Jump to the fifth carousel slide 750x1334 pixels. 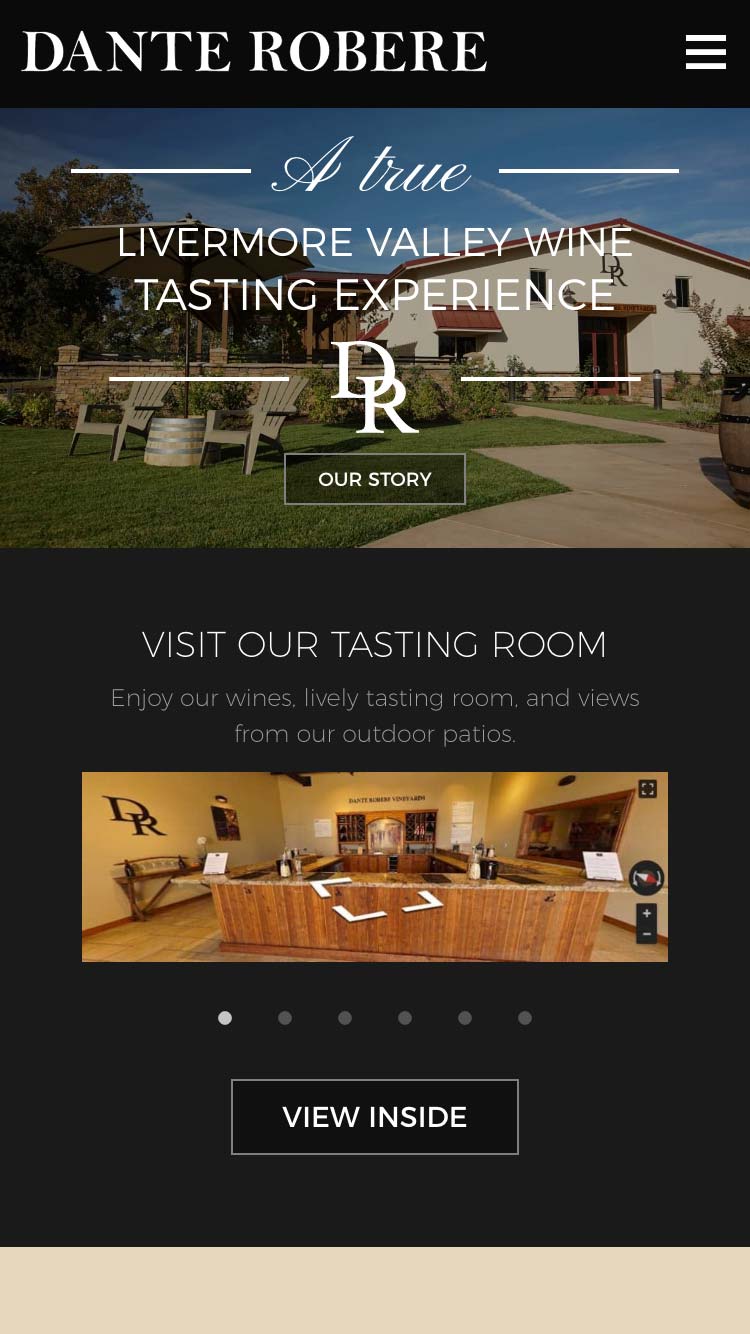[465, 1018]
